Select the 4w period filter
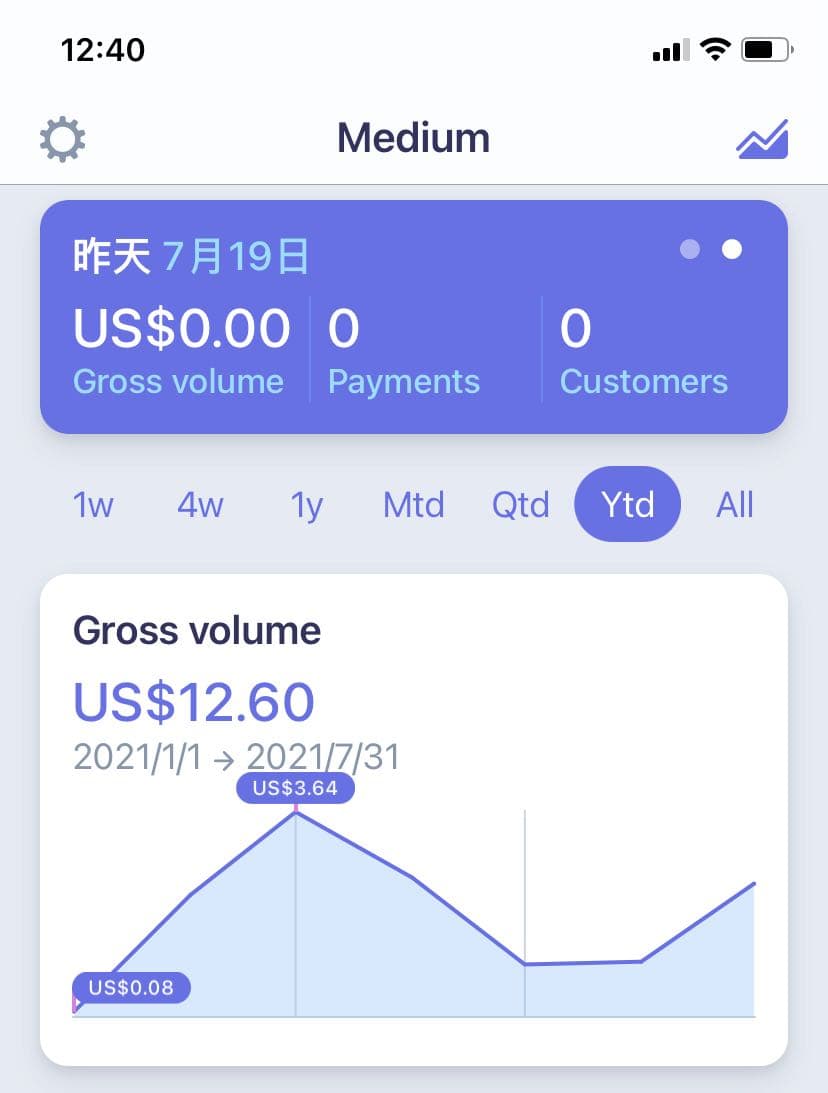This screenshot has width=828, height=1093. click(199, 504)
